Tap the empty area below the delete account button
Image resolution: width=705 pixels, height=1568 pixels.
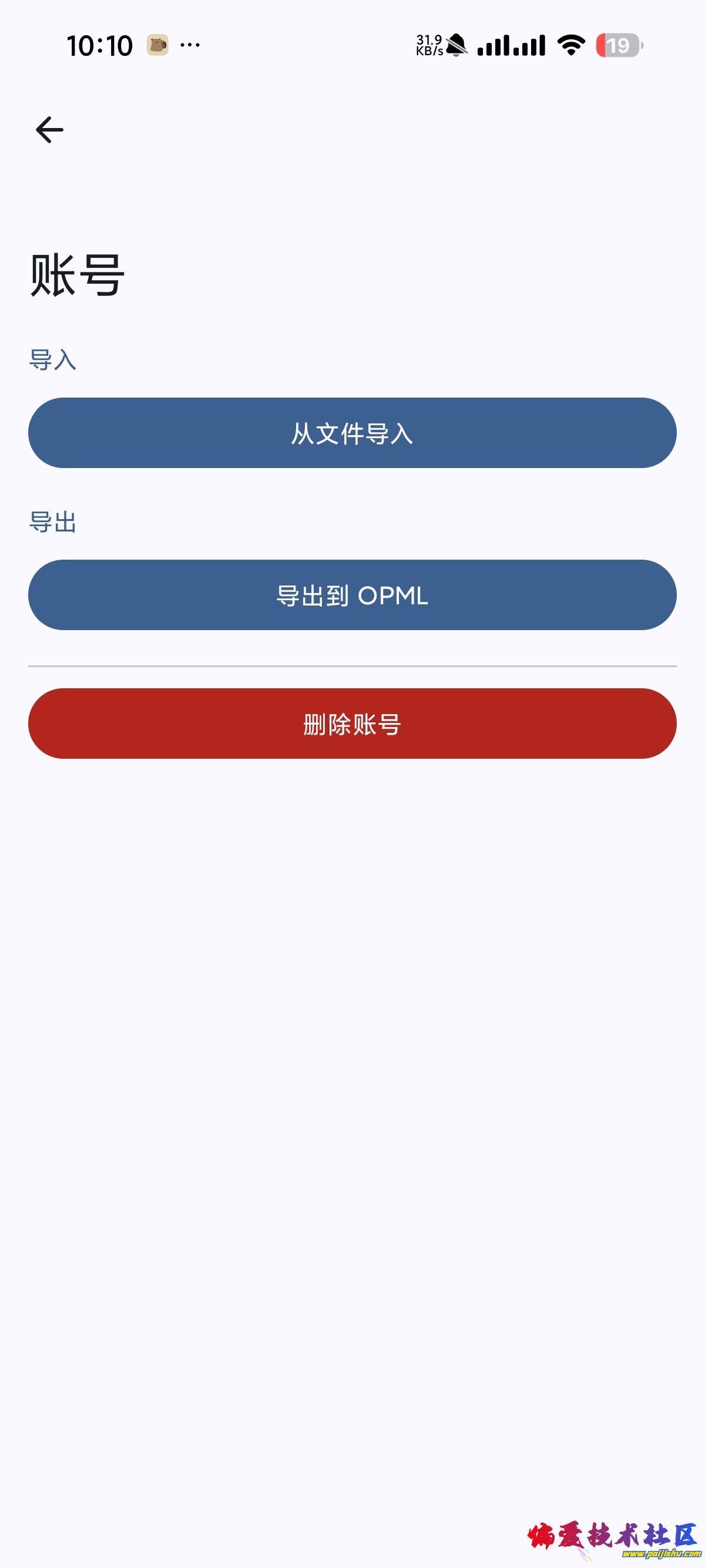coord(352,974)
